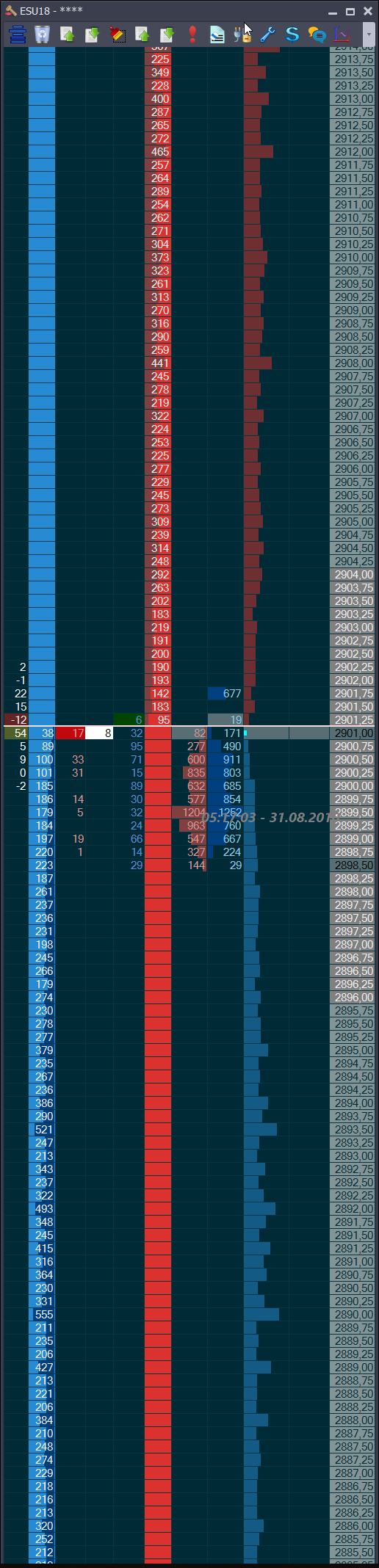Maximize the ESU18 window
This screenshot has width=379, height=1568.
350,11
